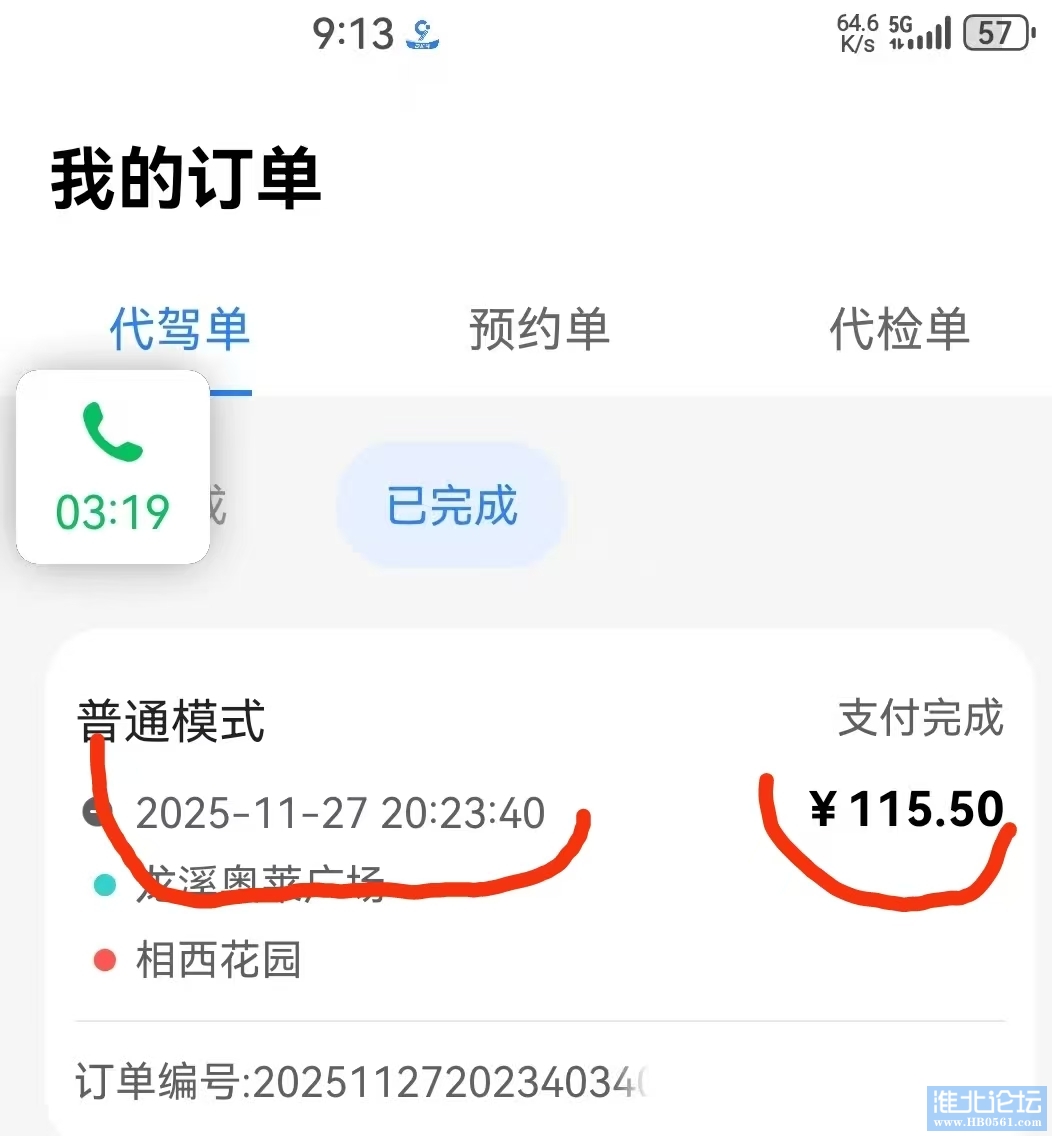This screenshot has width=1052, height=1136.
Task: Tap the order timestamp 2025-11-27 20:23:40
Action: pos(340,813)
